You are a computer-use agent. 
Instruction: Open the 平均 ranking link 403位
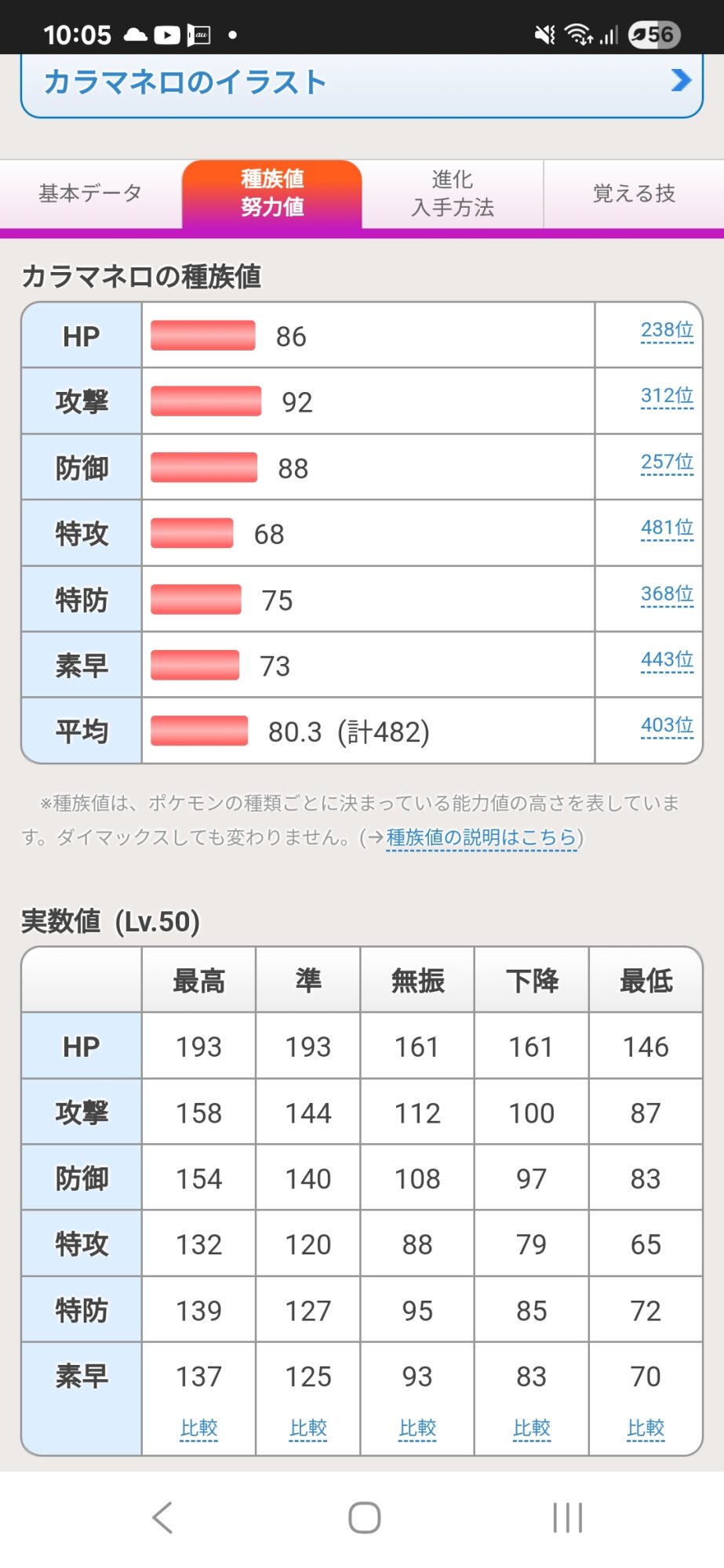667,725
